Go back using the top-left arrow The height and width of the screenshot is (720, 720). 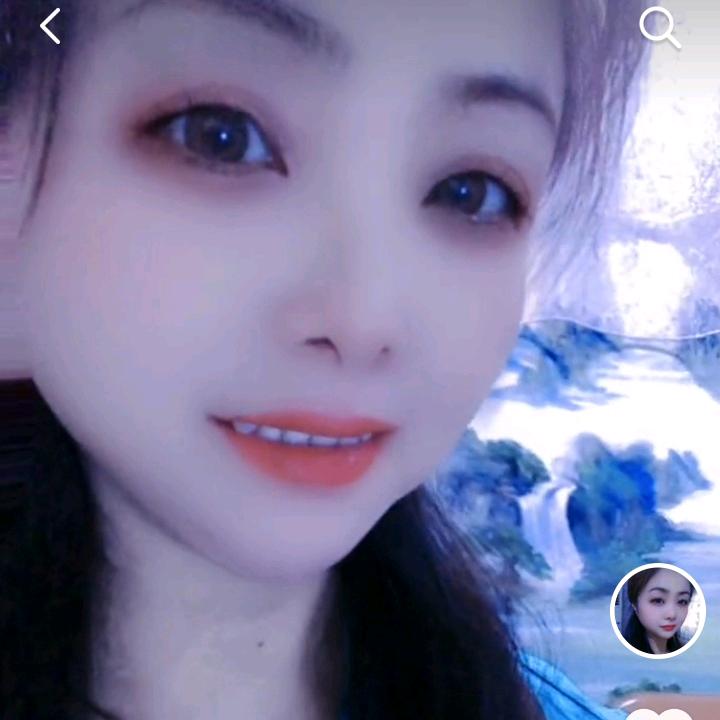coord(50,27)
